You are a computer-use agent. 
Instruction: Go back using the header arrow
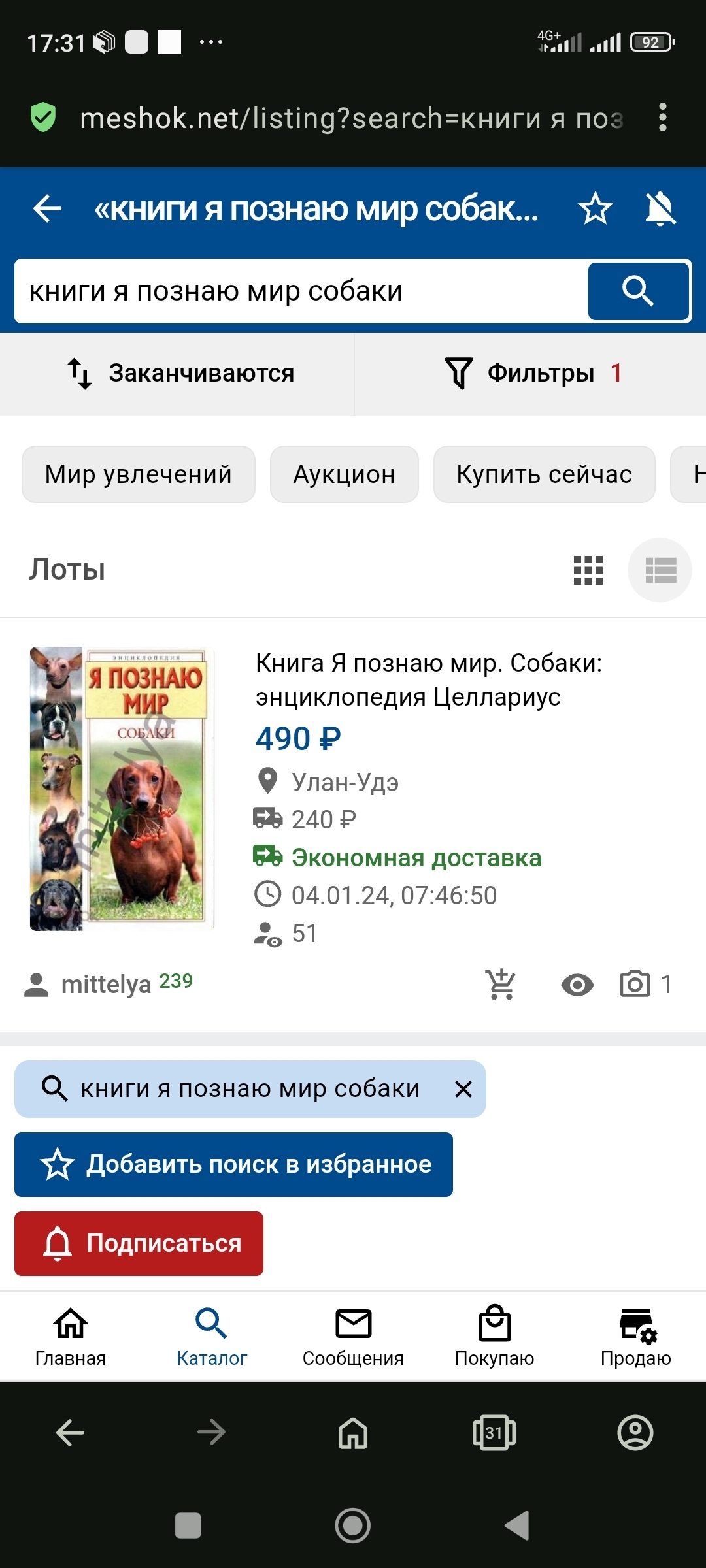point(47,209)
